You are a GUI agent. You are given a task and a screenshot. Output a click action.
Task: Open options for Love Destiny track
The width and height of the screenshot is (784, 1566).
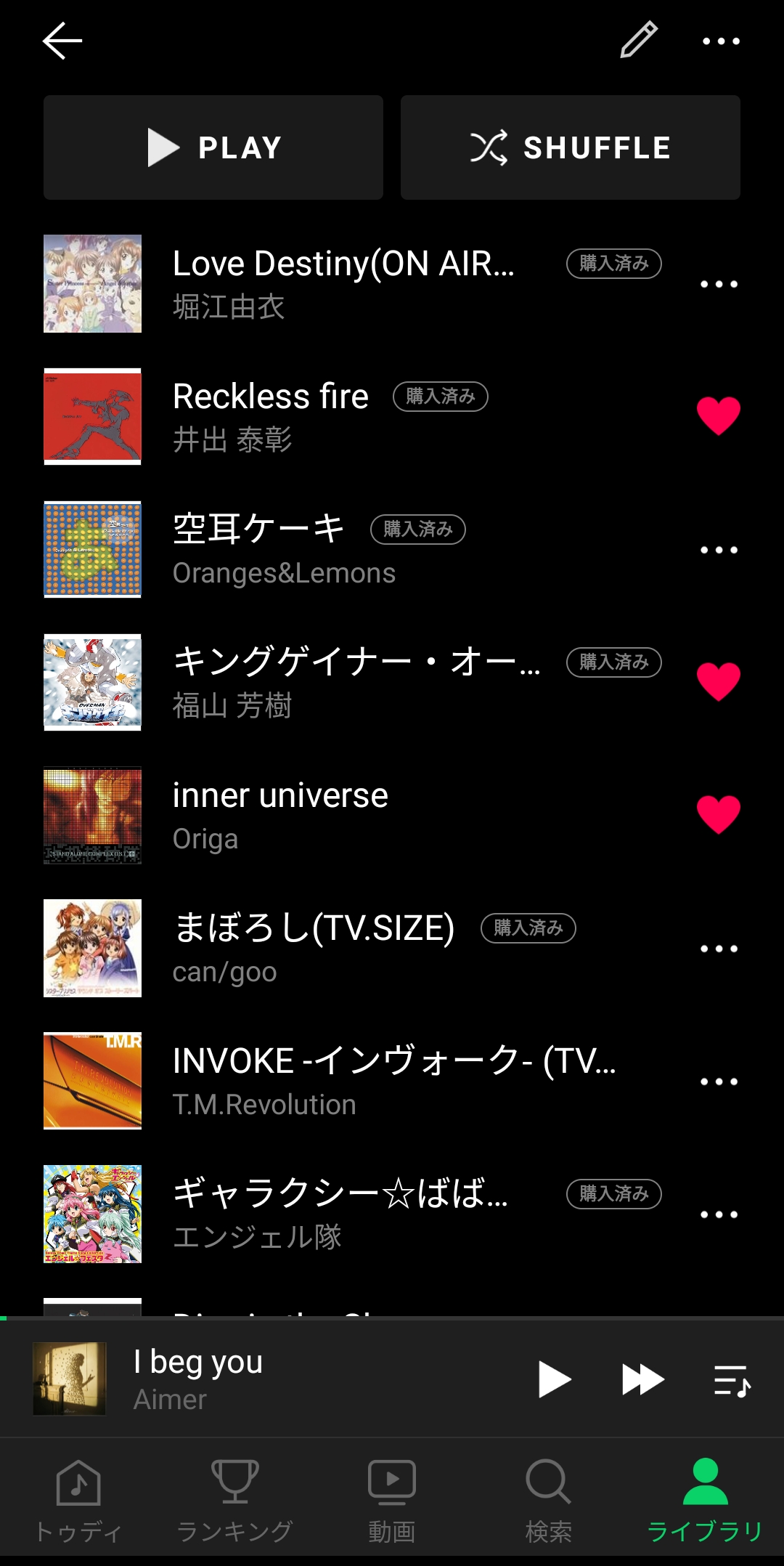pyautogui.click(x=719, y=284)
